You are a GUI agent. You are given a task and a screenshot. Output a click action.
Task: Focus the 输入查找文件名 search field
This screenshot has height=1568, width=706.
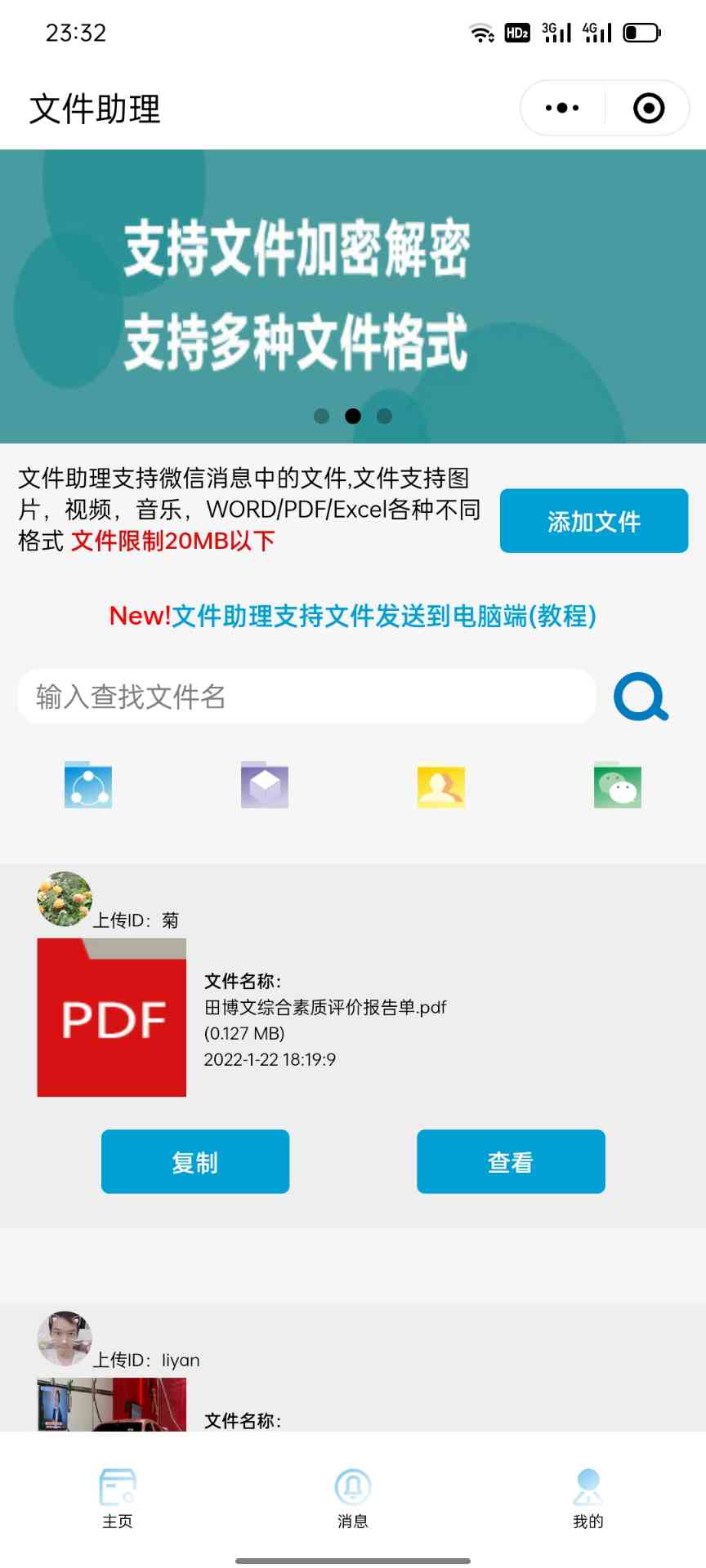pos(306,697)
